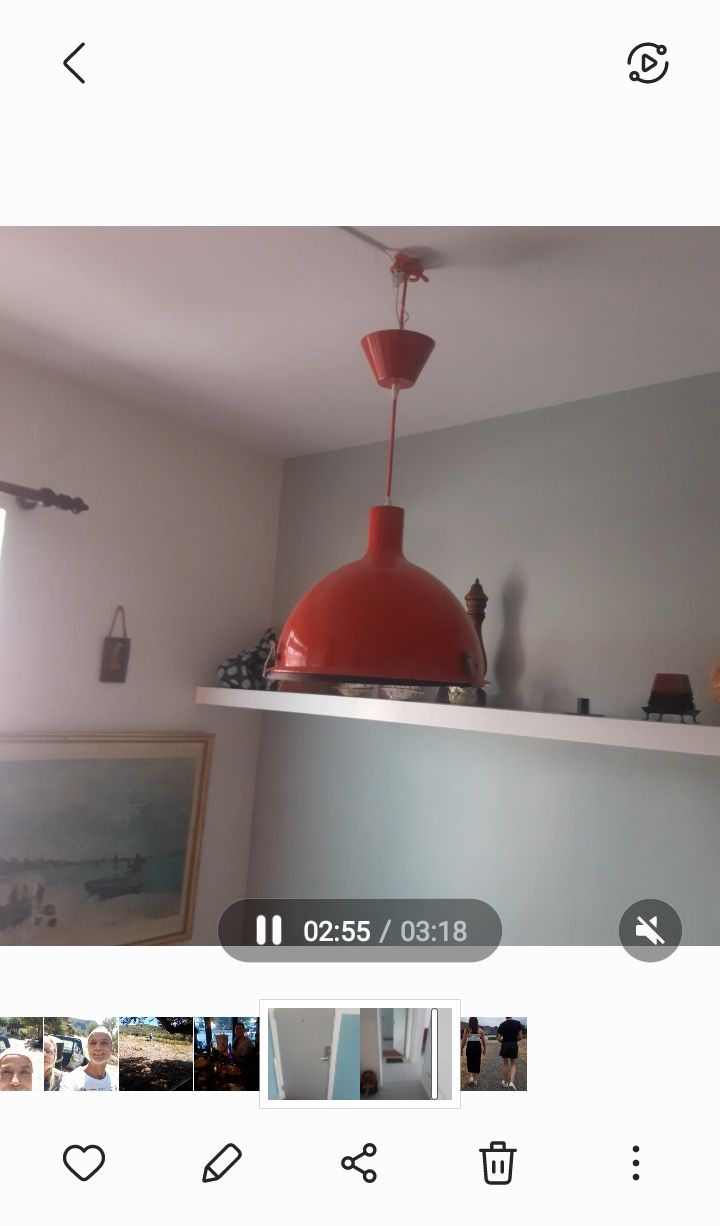Open the more options menu
The height and width of the screenshot is (1226, 720).
coord(635,1163)
